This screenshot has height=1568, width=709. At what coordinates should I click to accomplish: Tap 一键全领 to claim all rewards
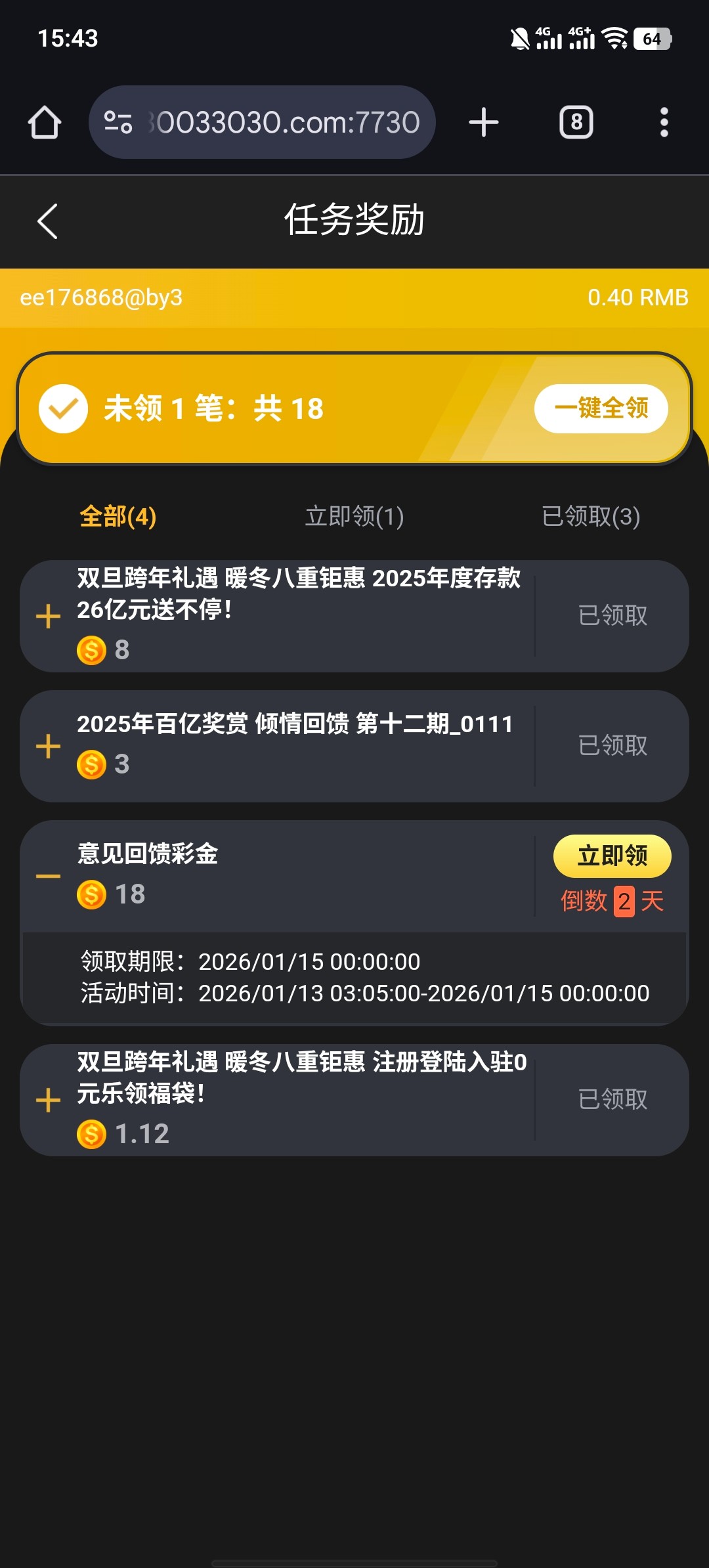coord(601,408)
